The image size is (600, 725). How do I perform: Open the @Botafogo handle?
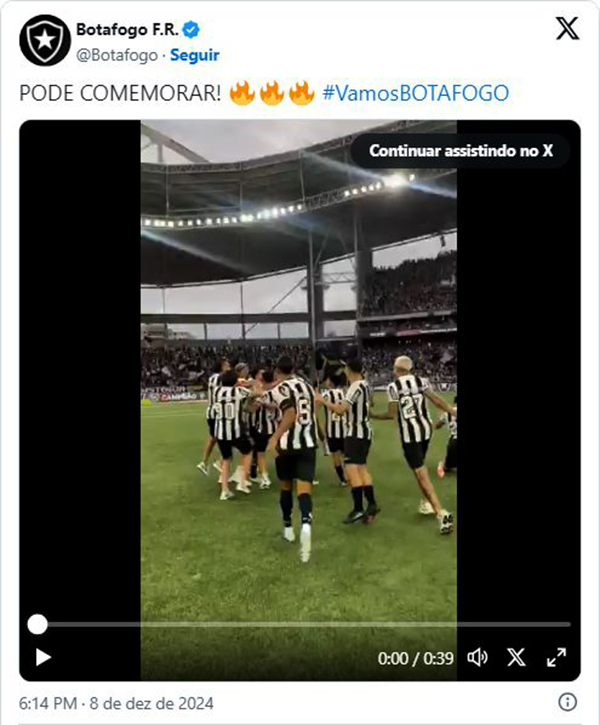(118, 55)
